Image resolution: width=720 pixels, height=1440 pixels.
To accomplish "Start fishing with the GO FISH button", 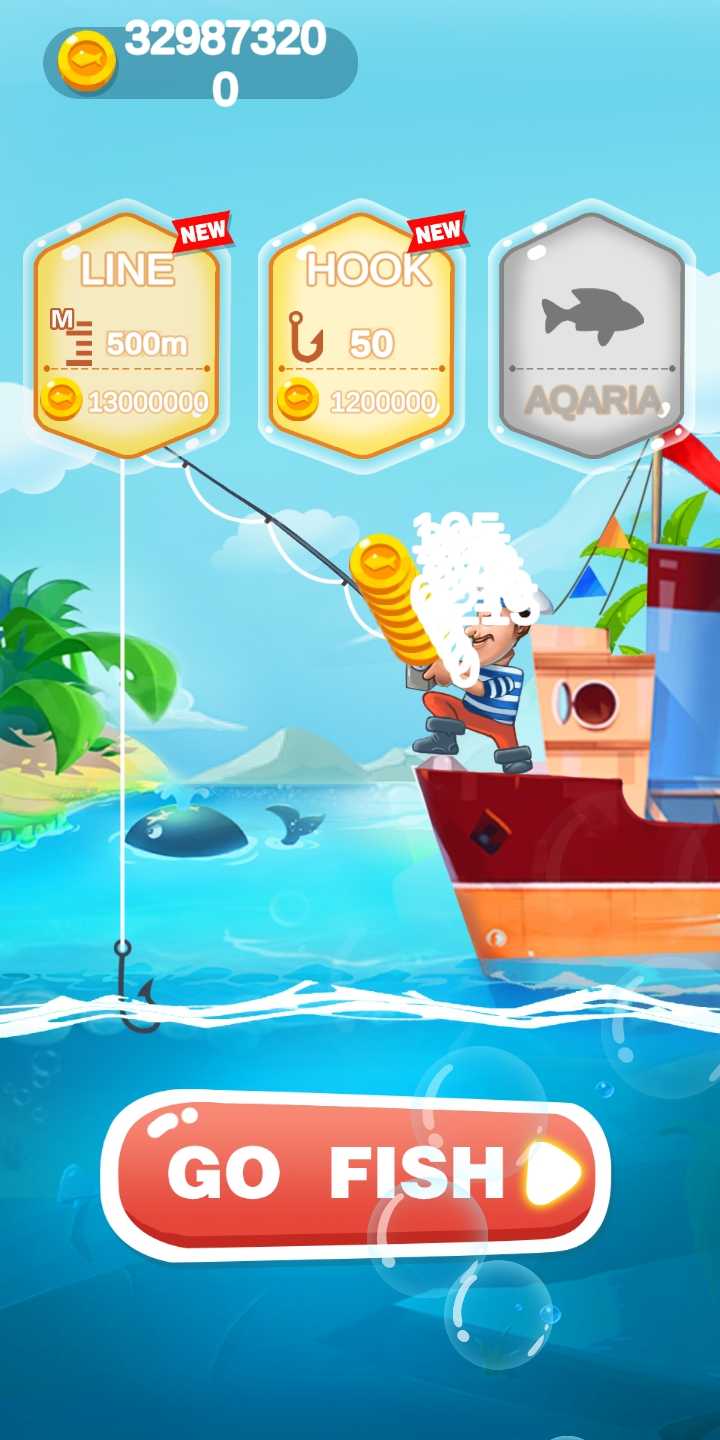I will coord(355,1173).
